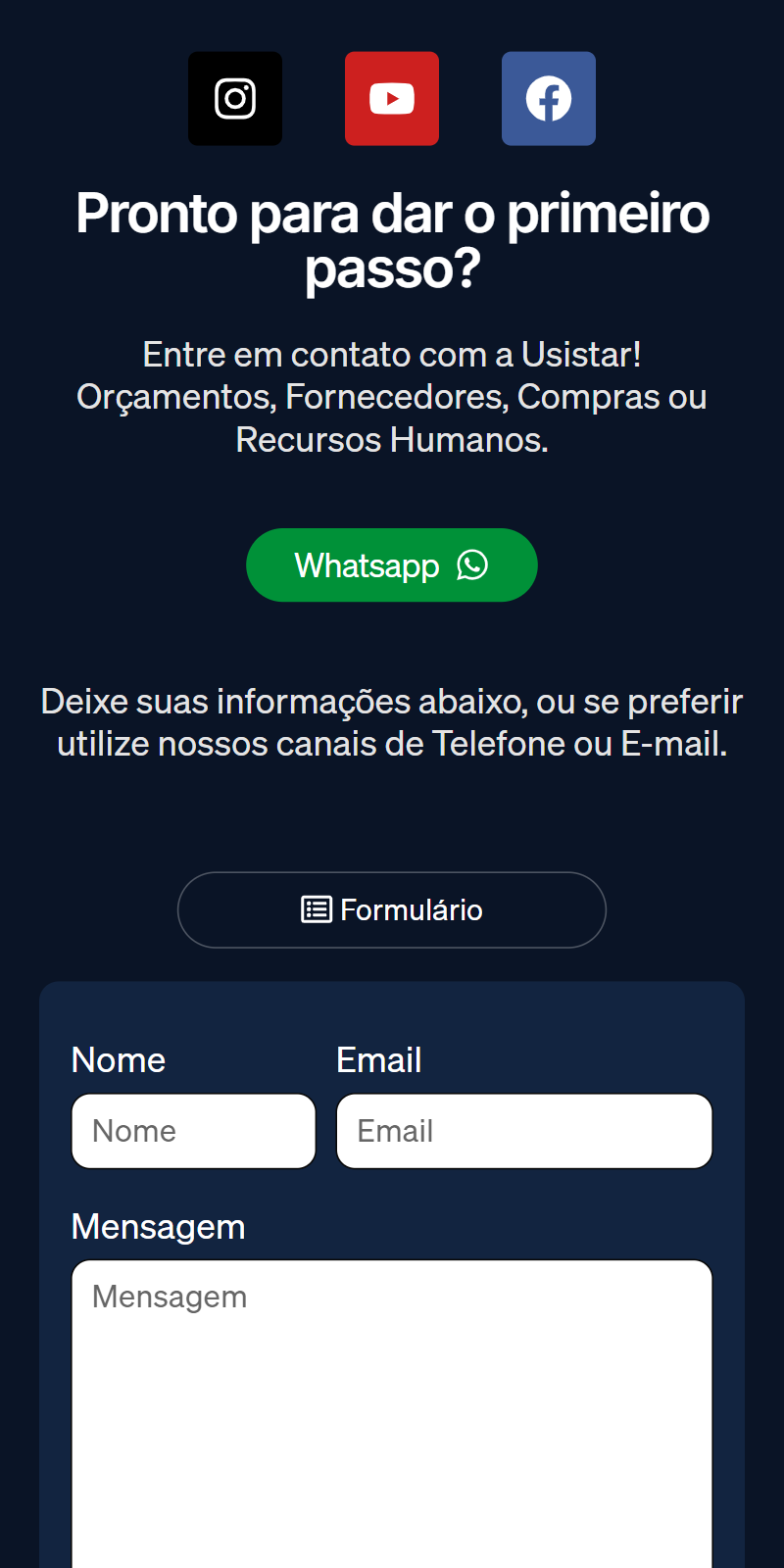This screenshot has height=1568, width=784.
Task: Contact via the Whatsapp button
Action: pyautogui.click(x=392, y=565)
